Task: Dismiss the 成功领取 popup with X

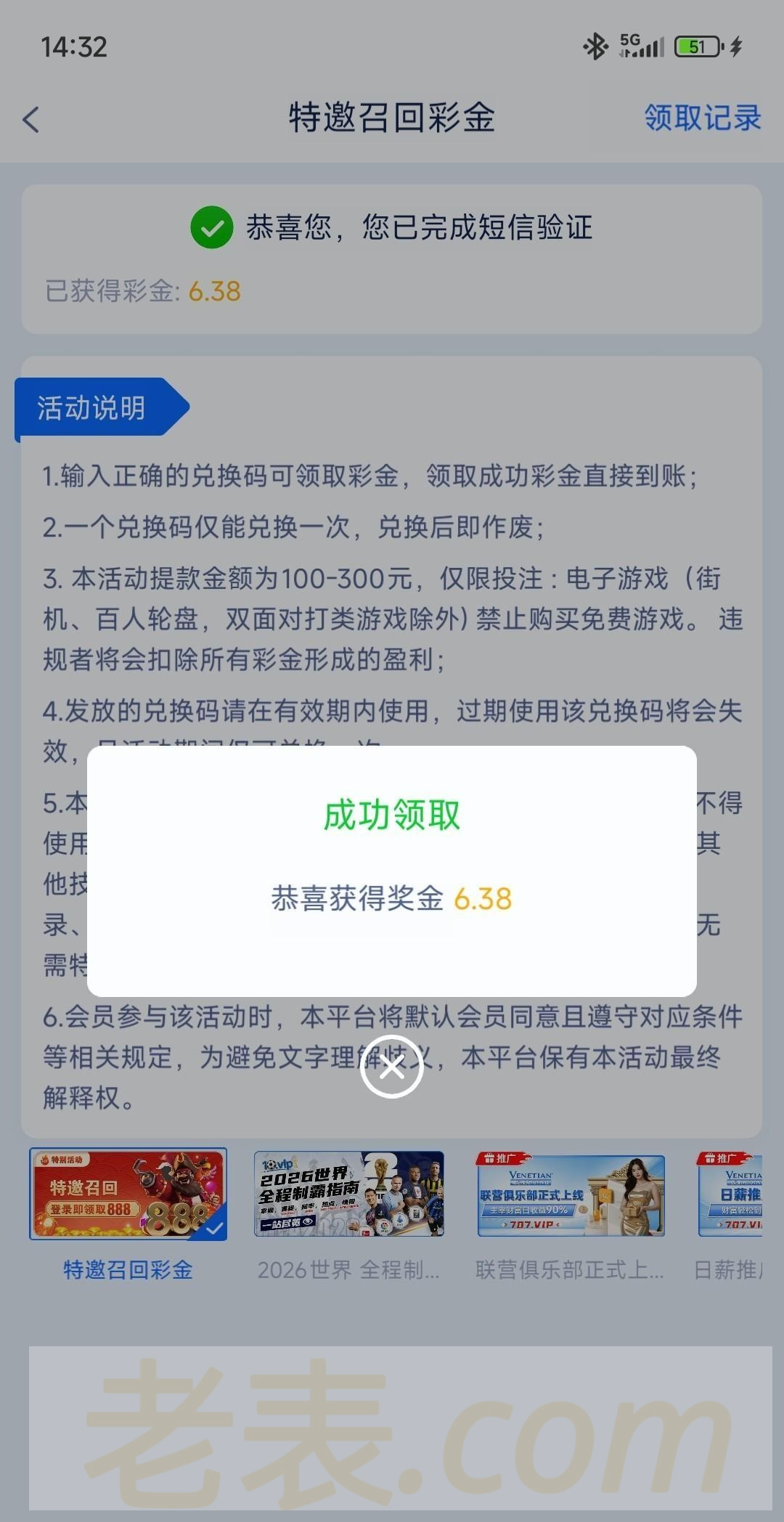Action: tap(392, 1067)
